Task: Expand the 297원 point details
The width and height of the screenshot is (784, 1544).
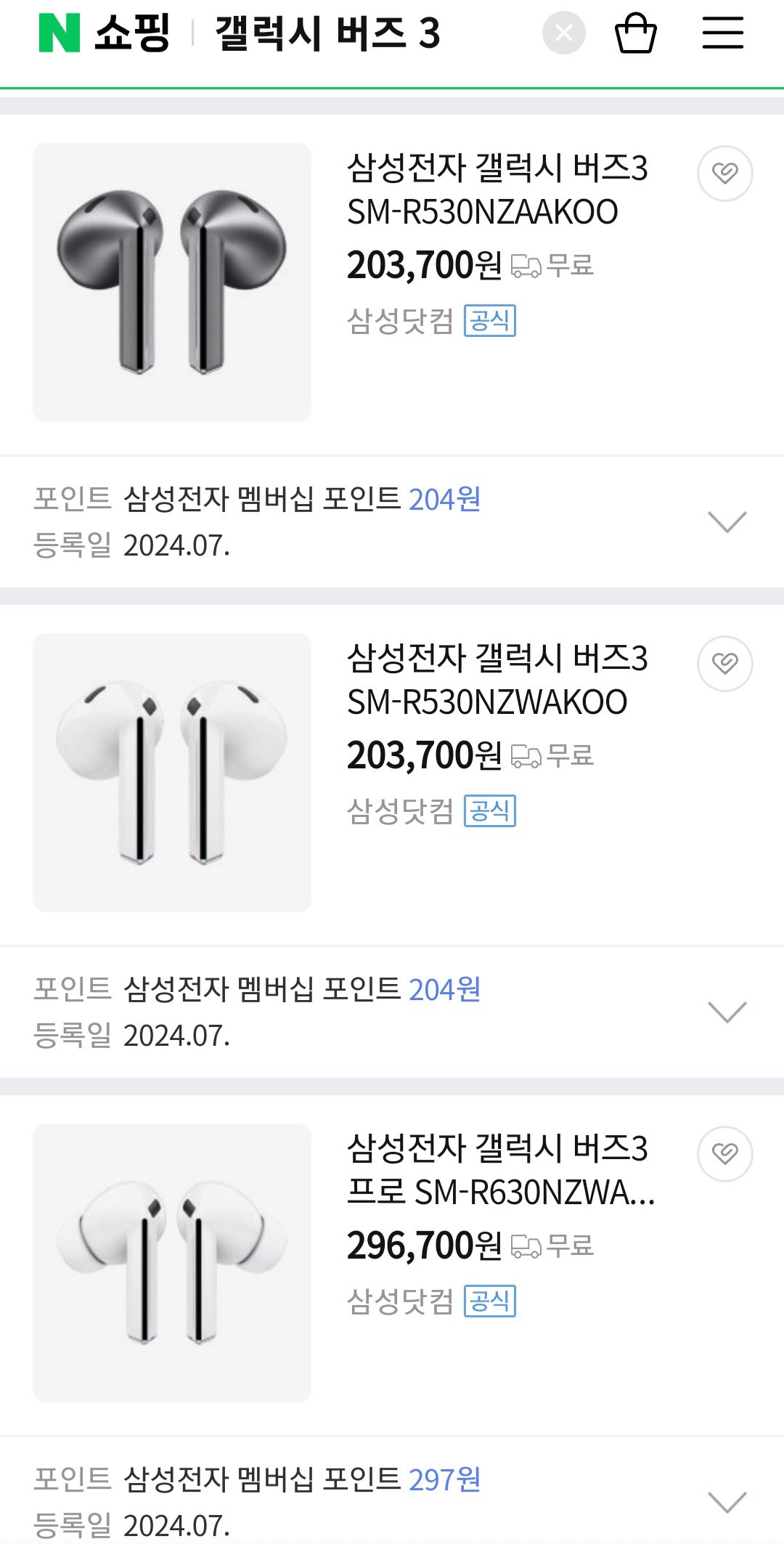Action: click(727, 1502)
